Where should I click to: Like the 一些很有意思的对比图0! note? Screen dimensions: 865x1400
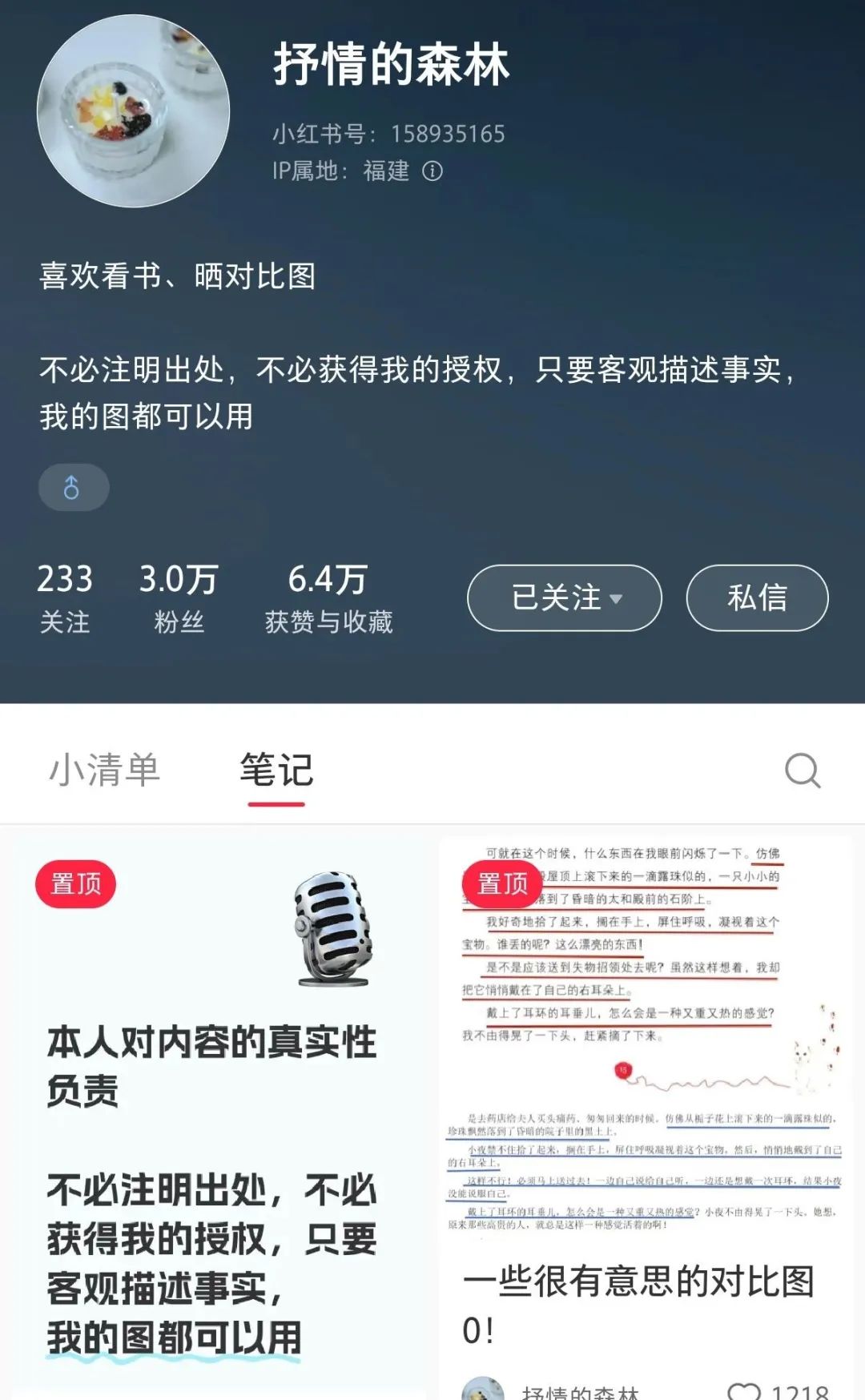click(744, 1392)
